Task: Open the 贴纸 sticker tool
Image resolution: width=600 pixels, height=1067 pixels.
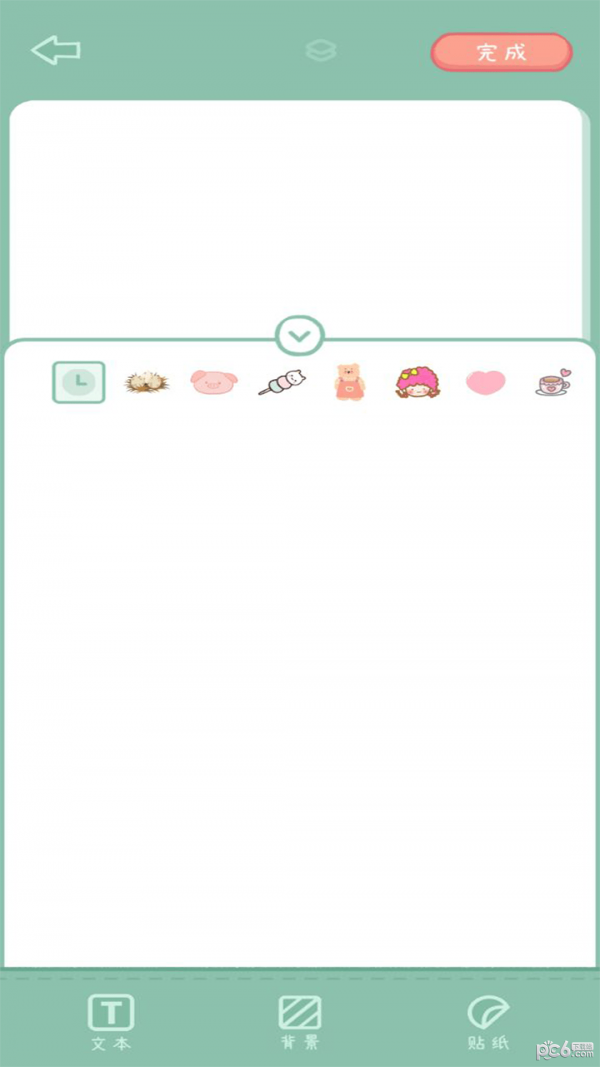Action: [488, 1021]
